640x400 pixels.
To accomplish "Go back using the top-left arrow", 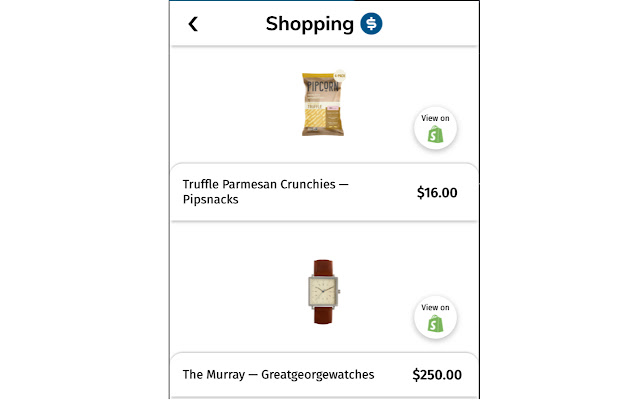I will 193,24.
